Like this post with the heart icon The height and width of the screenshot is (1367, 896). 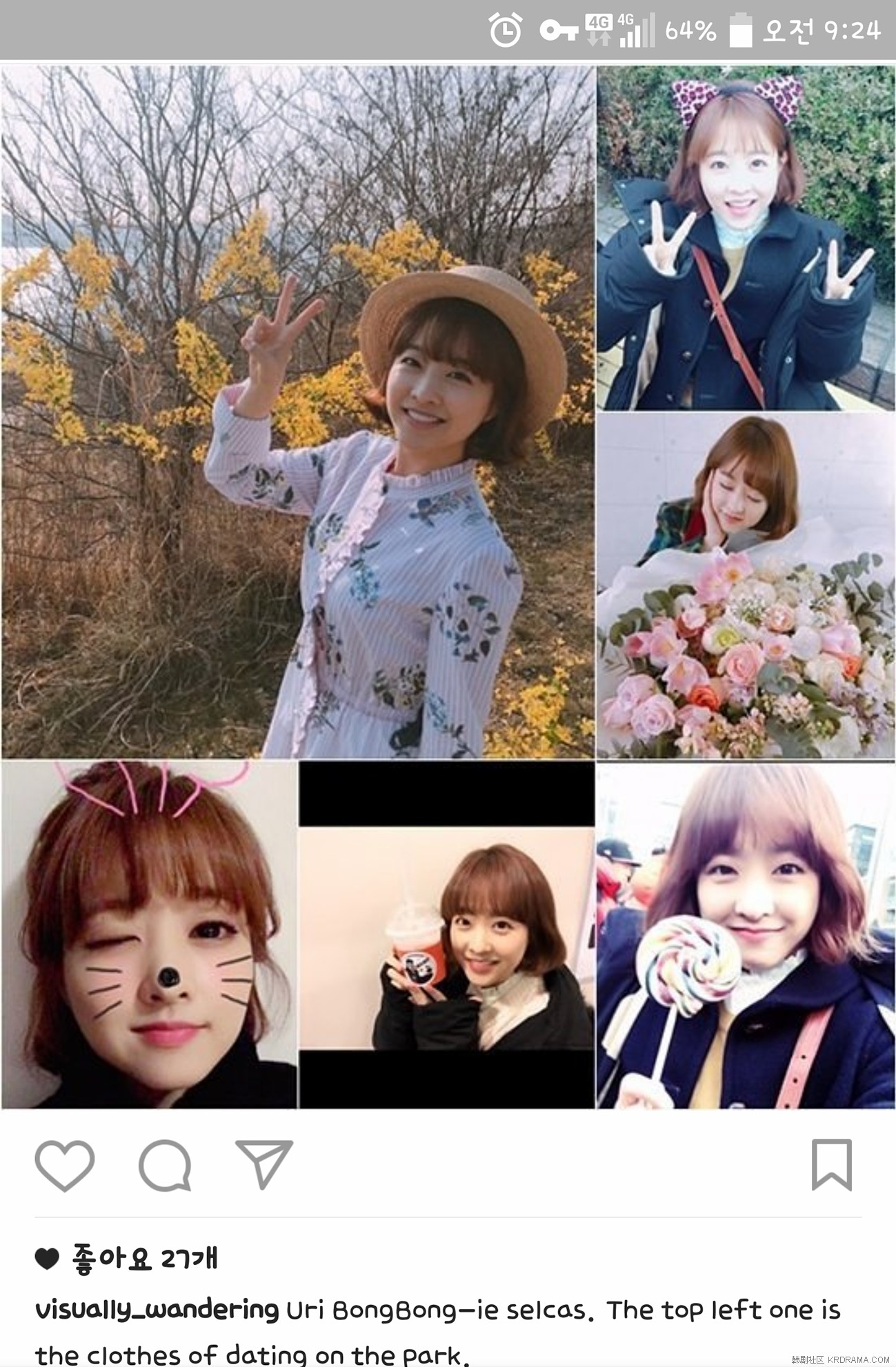[x=64, y=1165]
